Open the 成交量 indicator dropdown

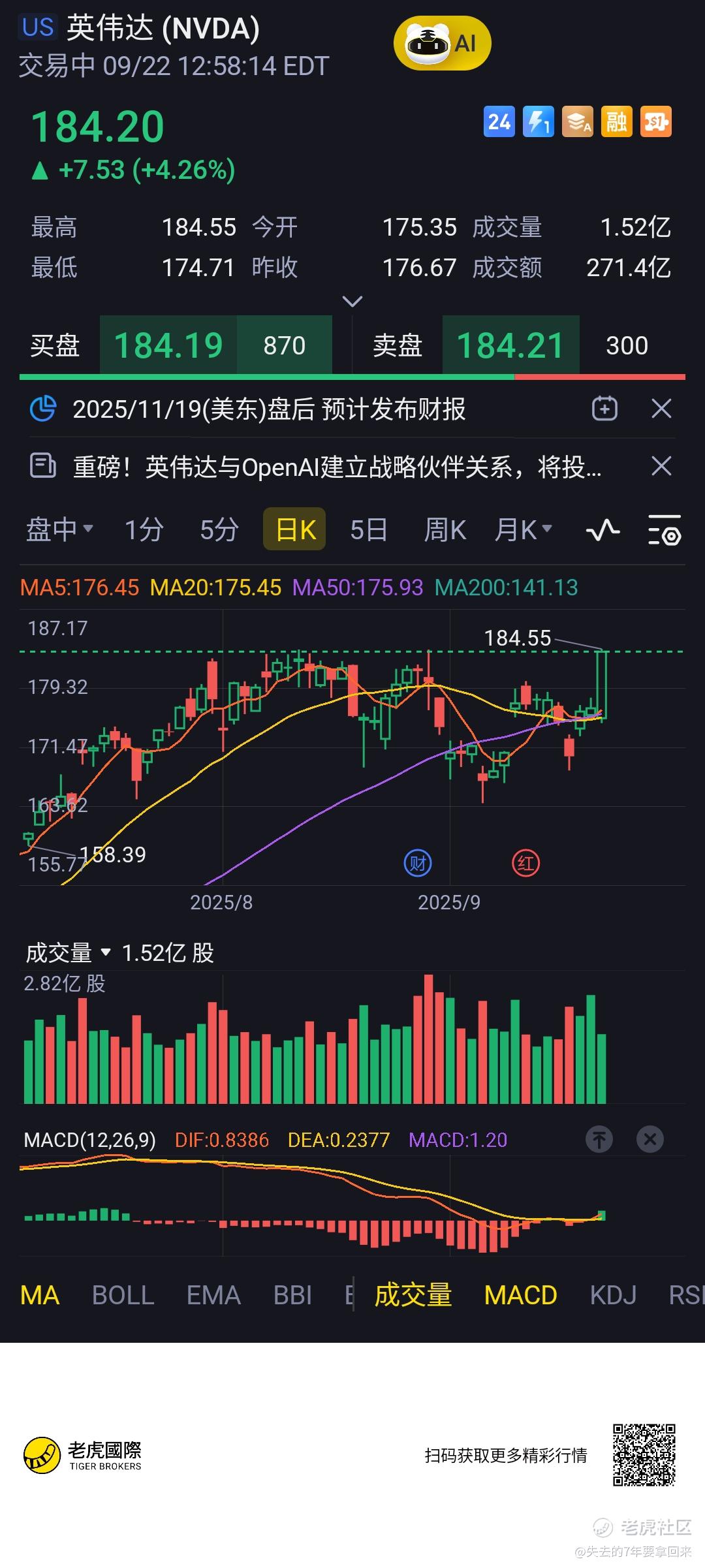point(69,953)
